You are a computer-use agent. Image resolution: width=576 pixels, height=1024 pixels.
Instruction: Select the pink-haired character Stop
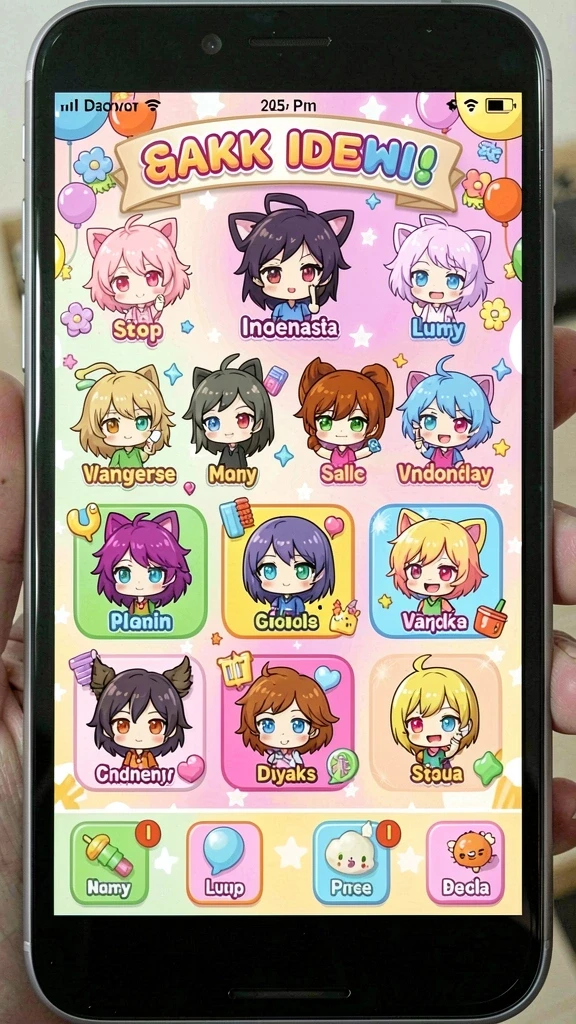(138, 280)
